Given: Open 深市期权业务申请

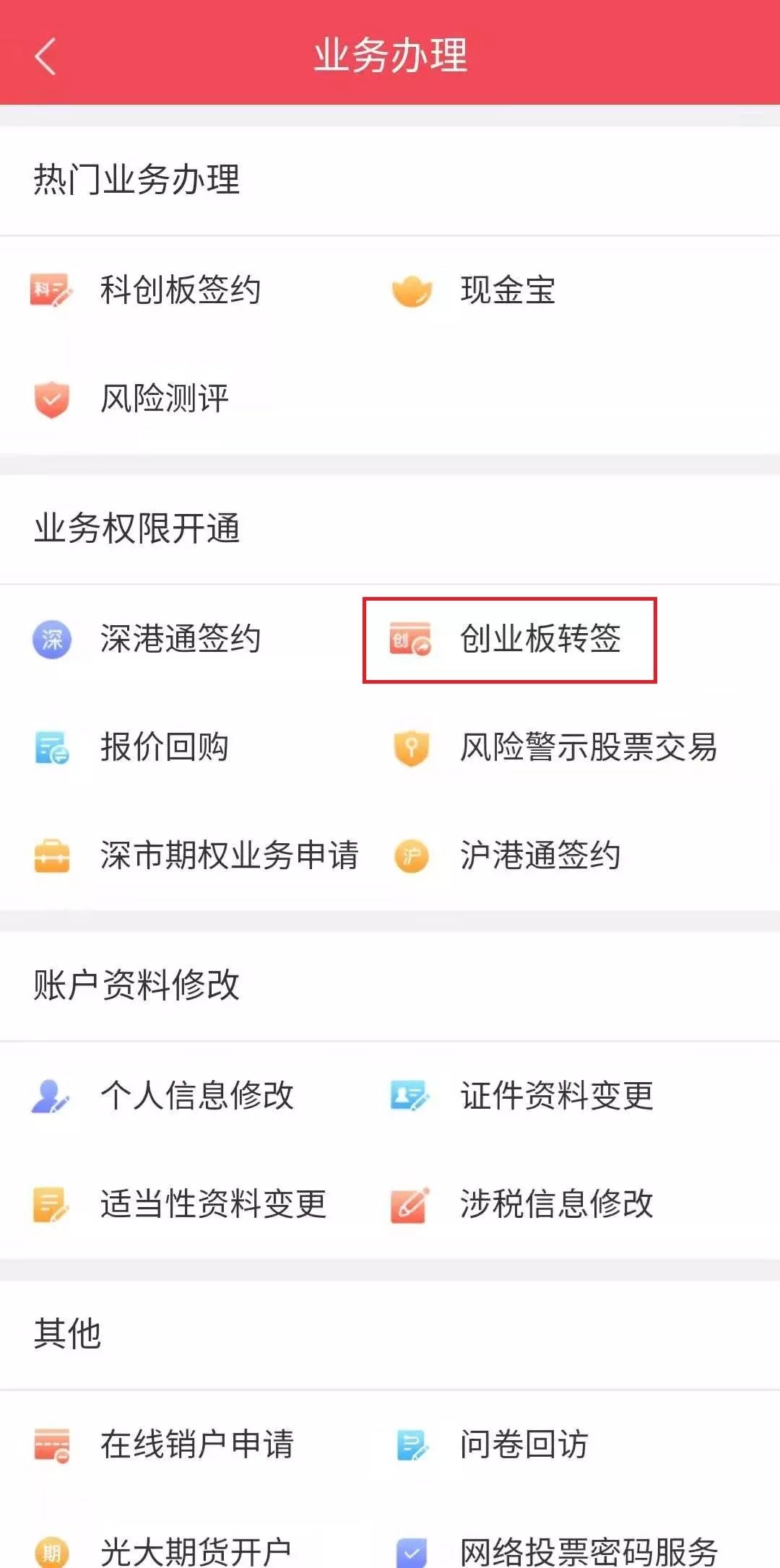Looking at the screenshot, I should [x=195, y=855].
